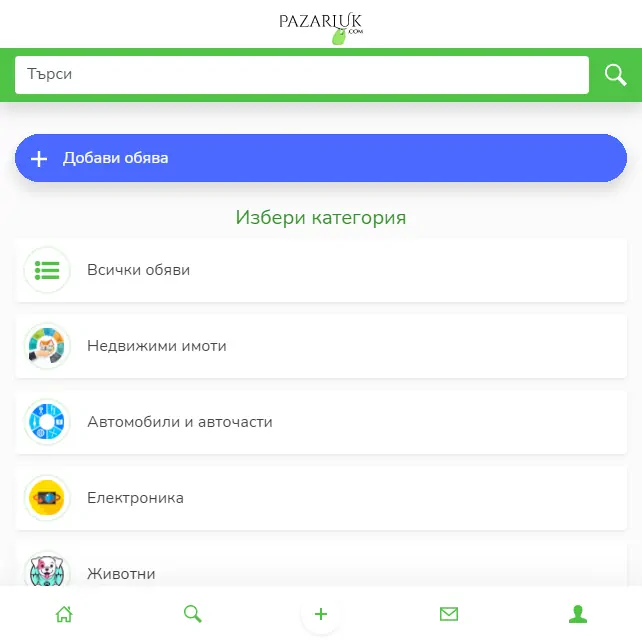Screen dimensions: 642x642
Task: Tap the magnifier search button in header
Action: pyautogui.click(x=616, y=74)
